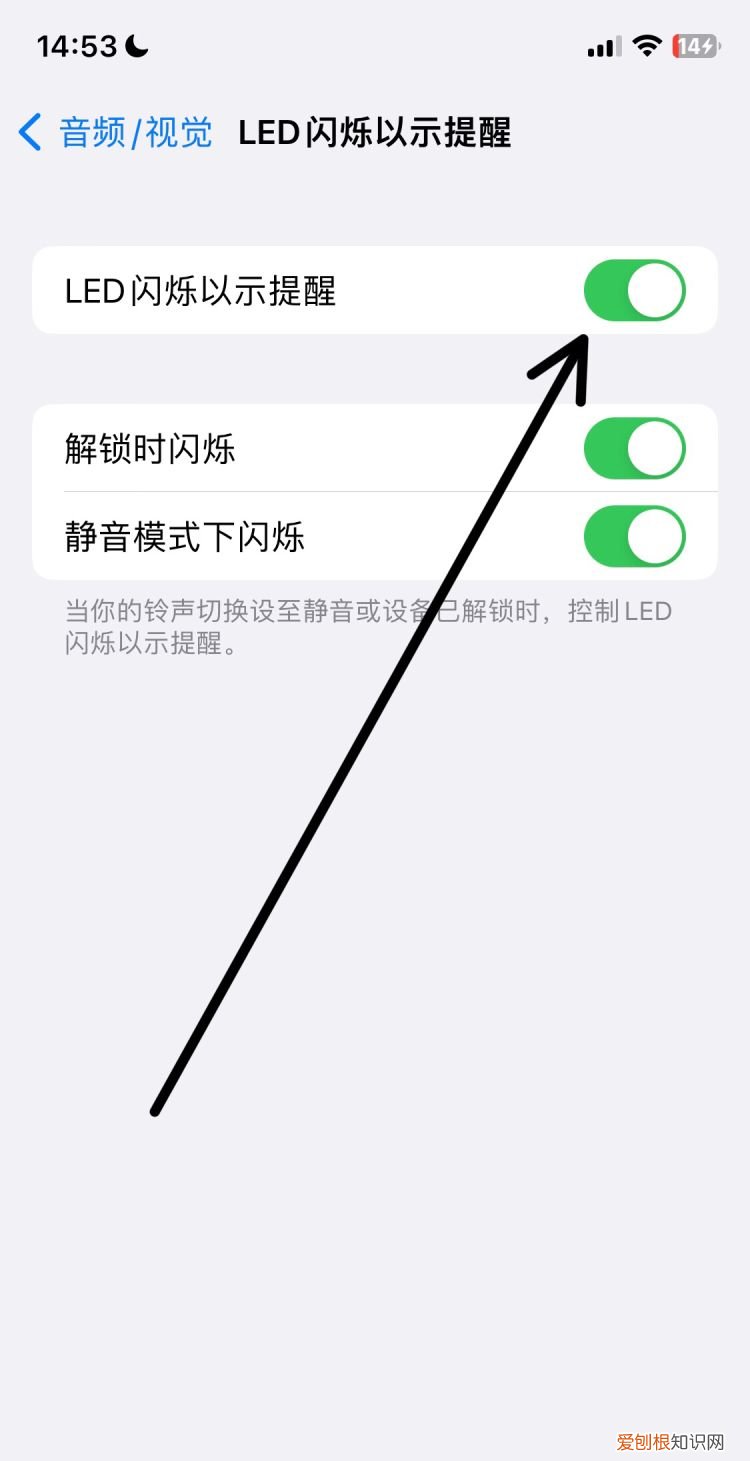Tap the Do Not Disturb moon icon

(x=137, y=46)
